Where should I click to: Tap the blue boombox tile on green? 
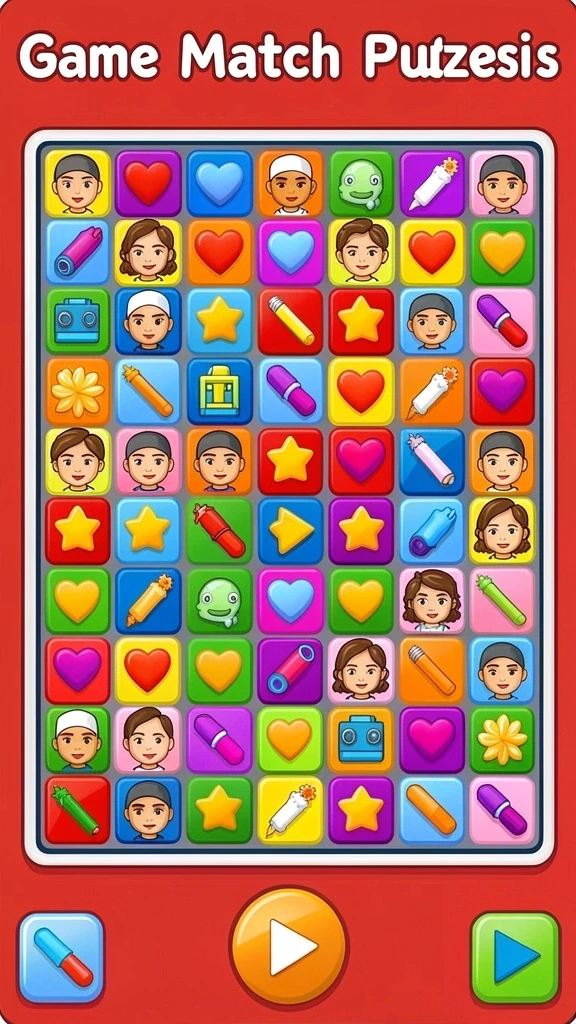78,321
